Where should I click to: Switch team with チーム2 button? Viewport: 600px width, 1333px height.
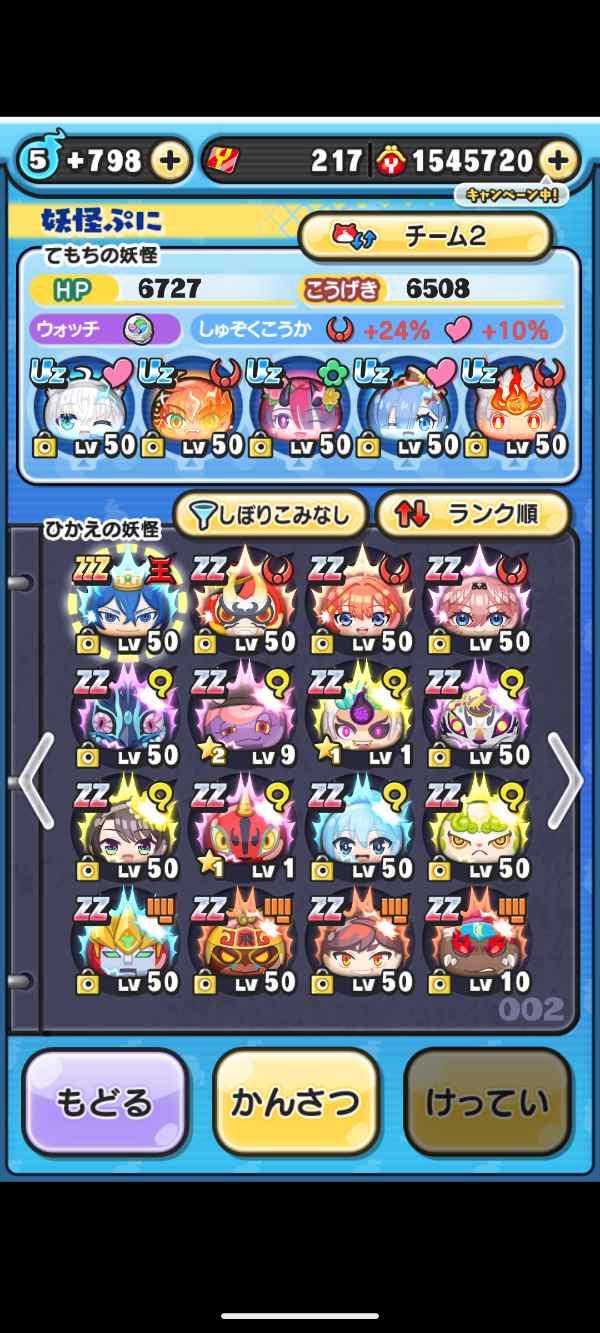click(427, 236)
